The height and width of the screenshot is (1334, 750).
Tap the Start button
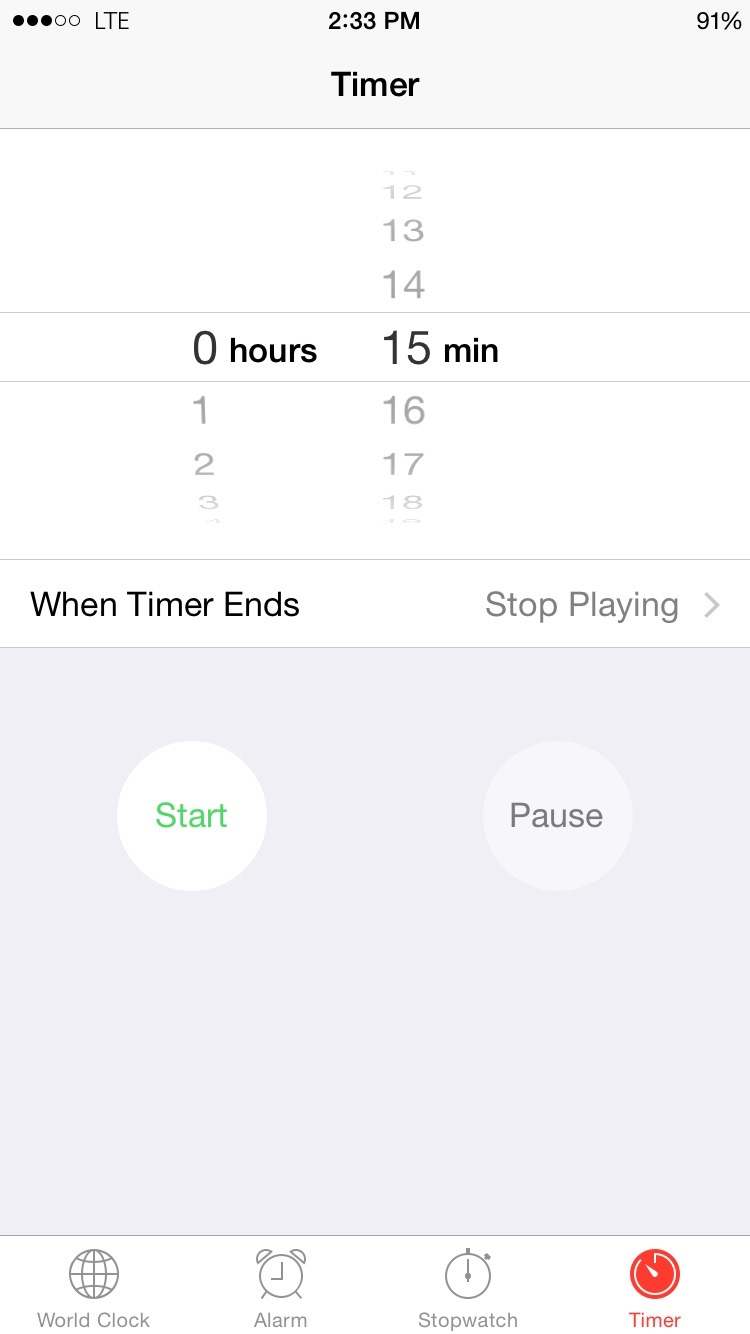point(191,816)
